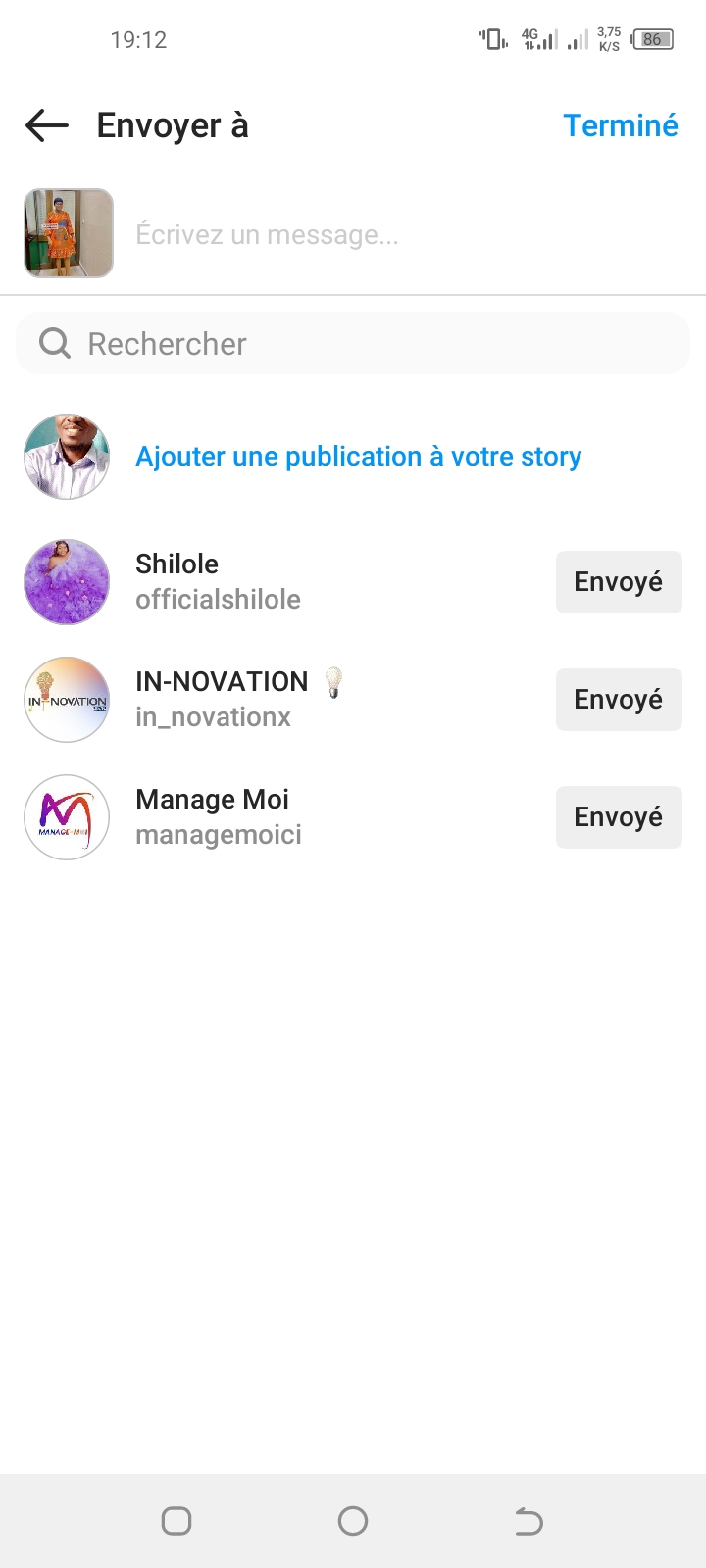Tap Terminé to finish sharing
706x1568 pixels.
click(x=620, y=125)
